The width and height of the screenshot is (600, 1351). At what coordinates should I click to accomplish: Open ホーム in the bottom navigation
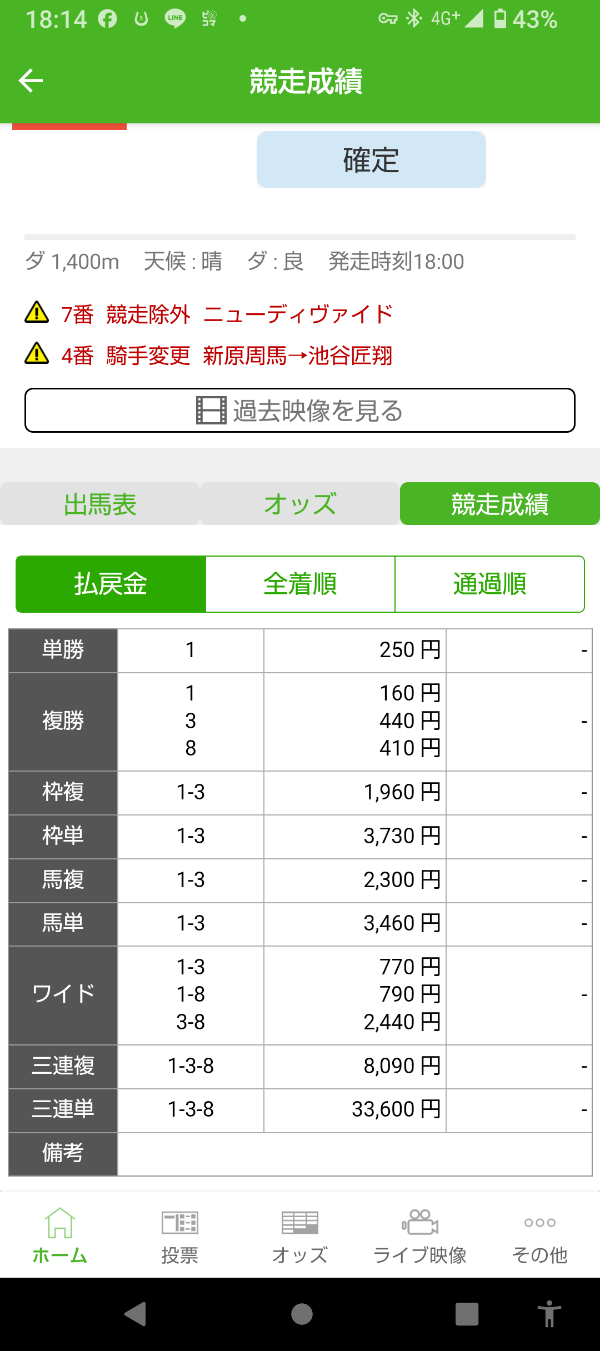tap(60, 1236)
